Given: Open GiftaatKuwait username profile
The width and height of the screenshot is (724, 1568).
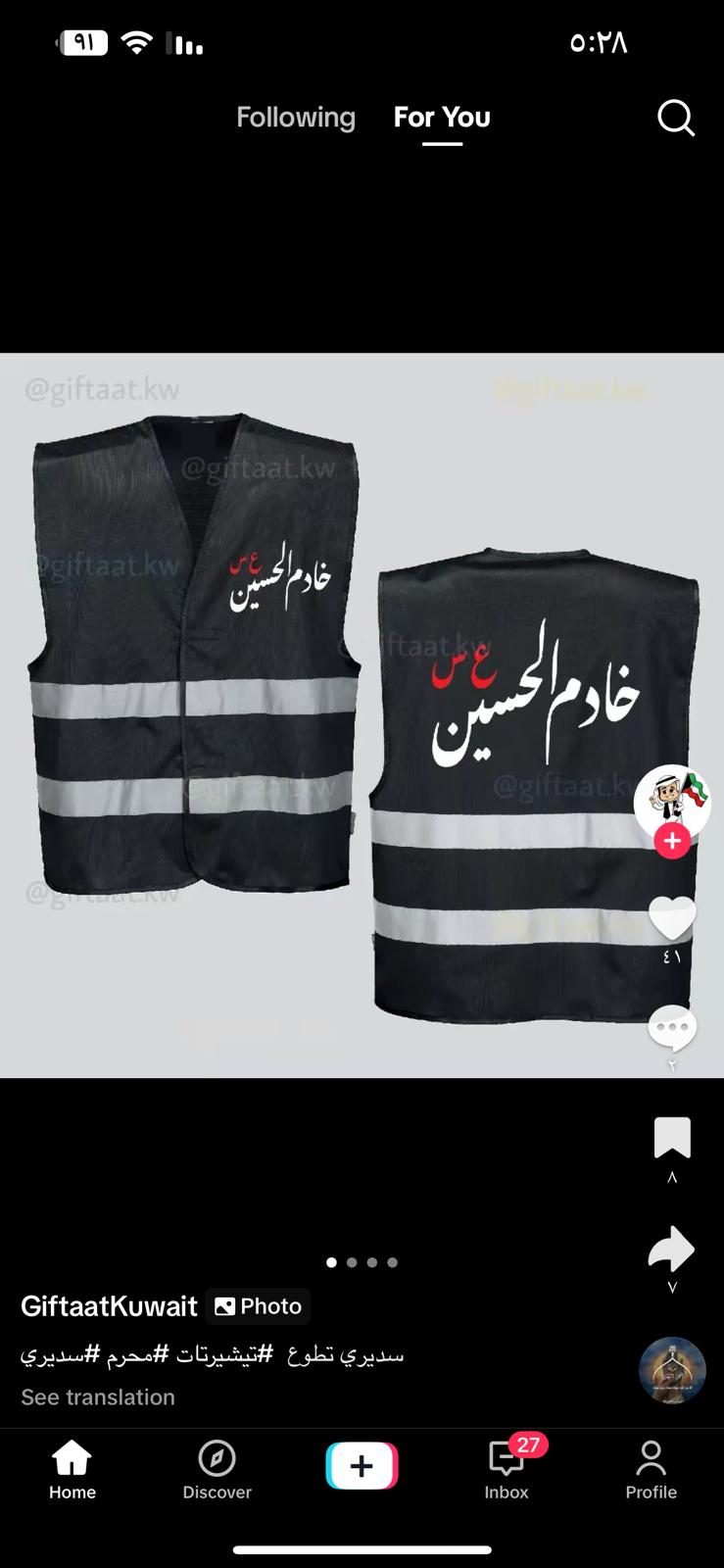Looking at the screenshot, I should click(110, 1306).
